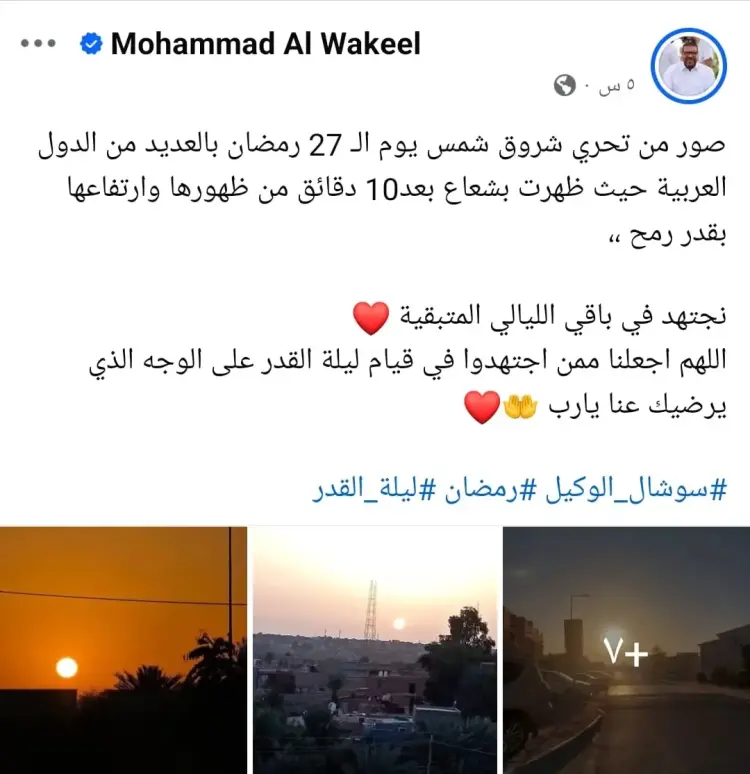Open hashtag #رمضان
Viewport: 750px width, 774px height.
coord(481,491)
